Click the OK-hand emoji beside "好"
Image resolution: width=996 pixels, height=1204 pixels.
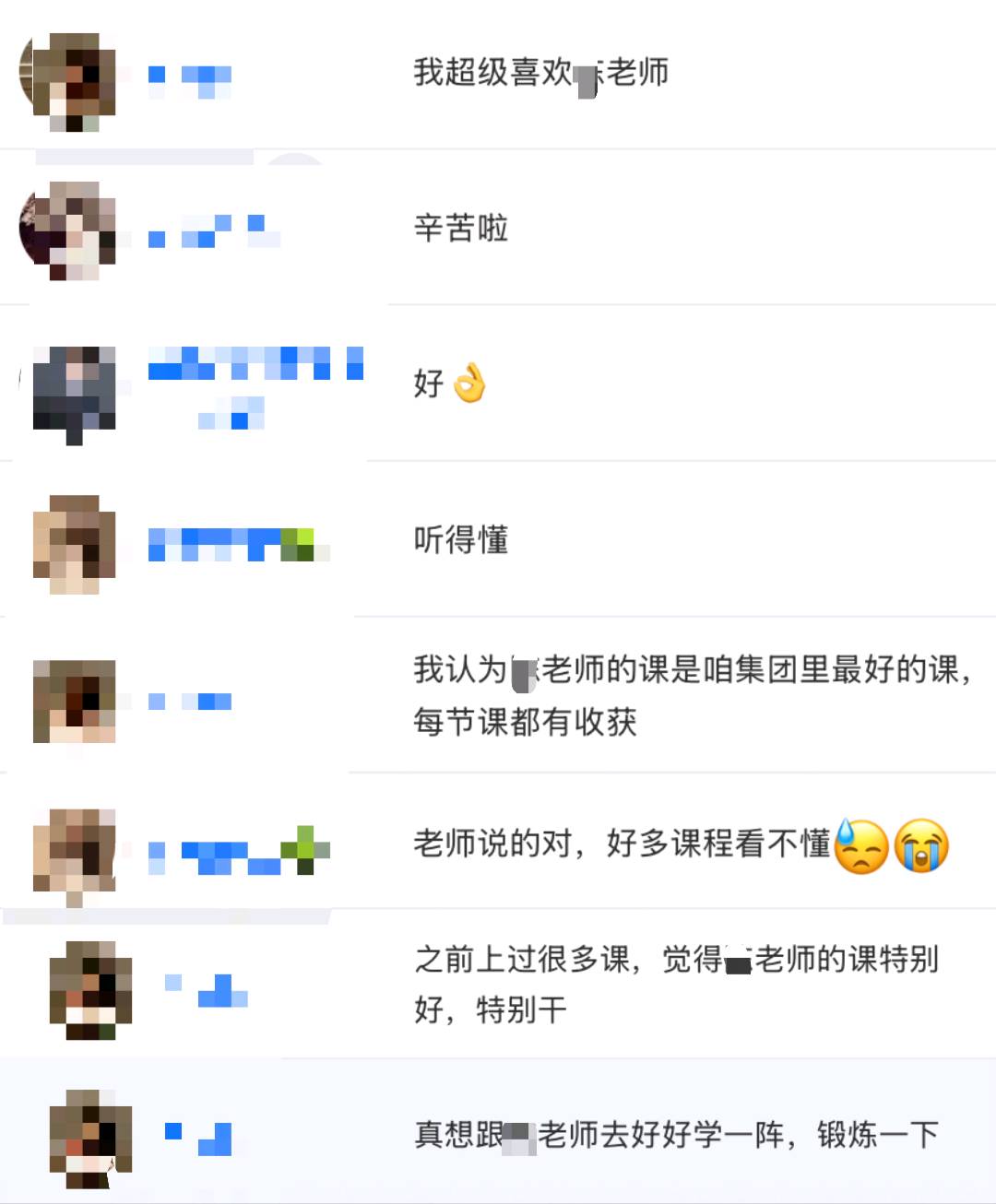coord(468,384)
